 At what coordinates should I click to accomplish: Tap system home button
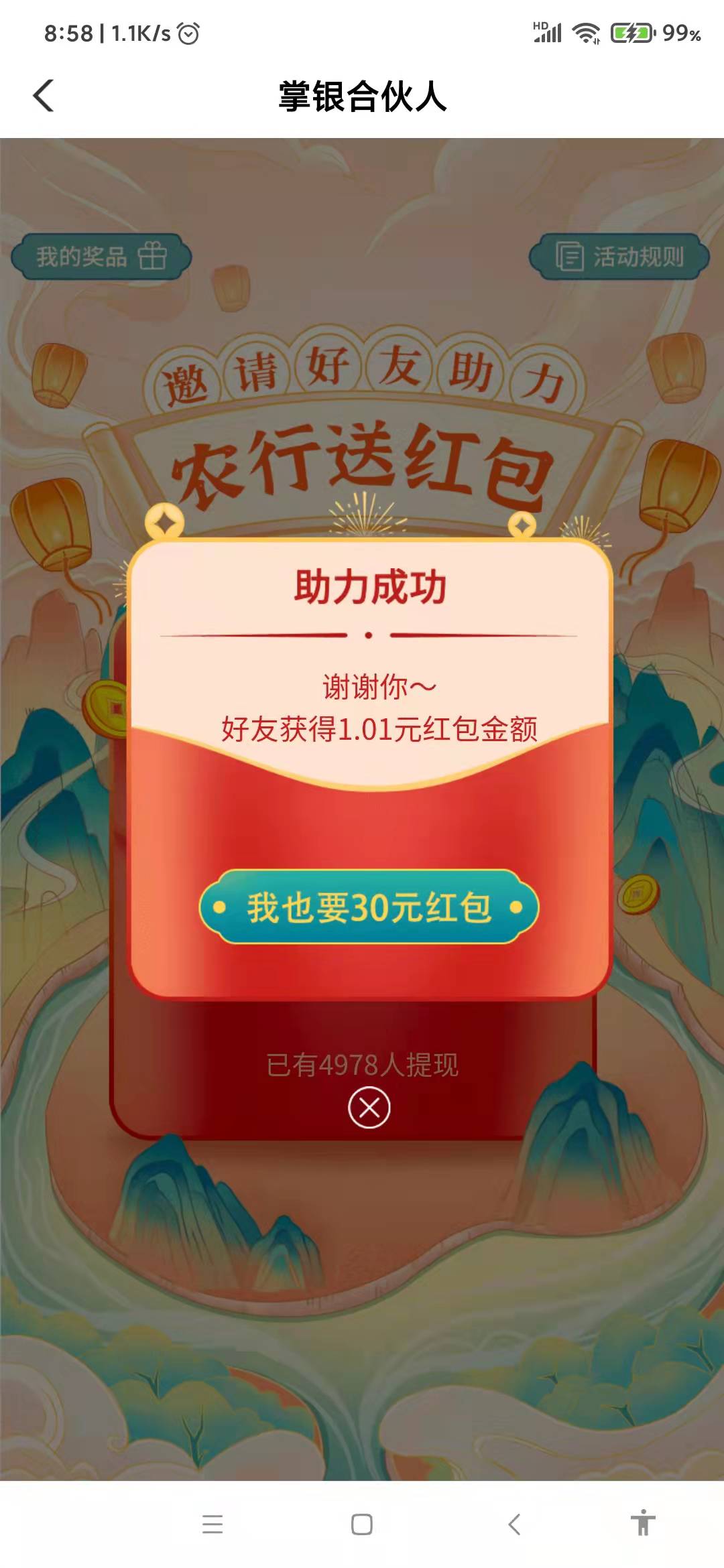click(362, 1524)
